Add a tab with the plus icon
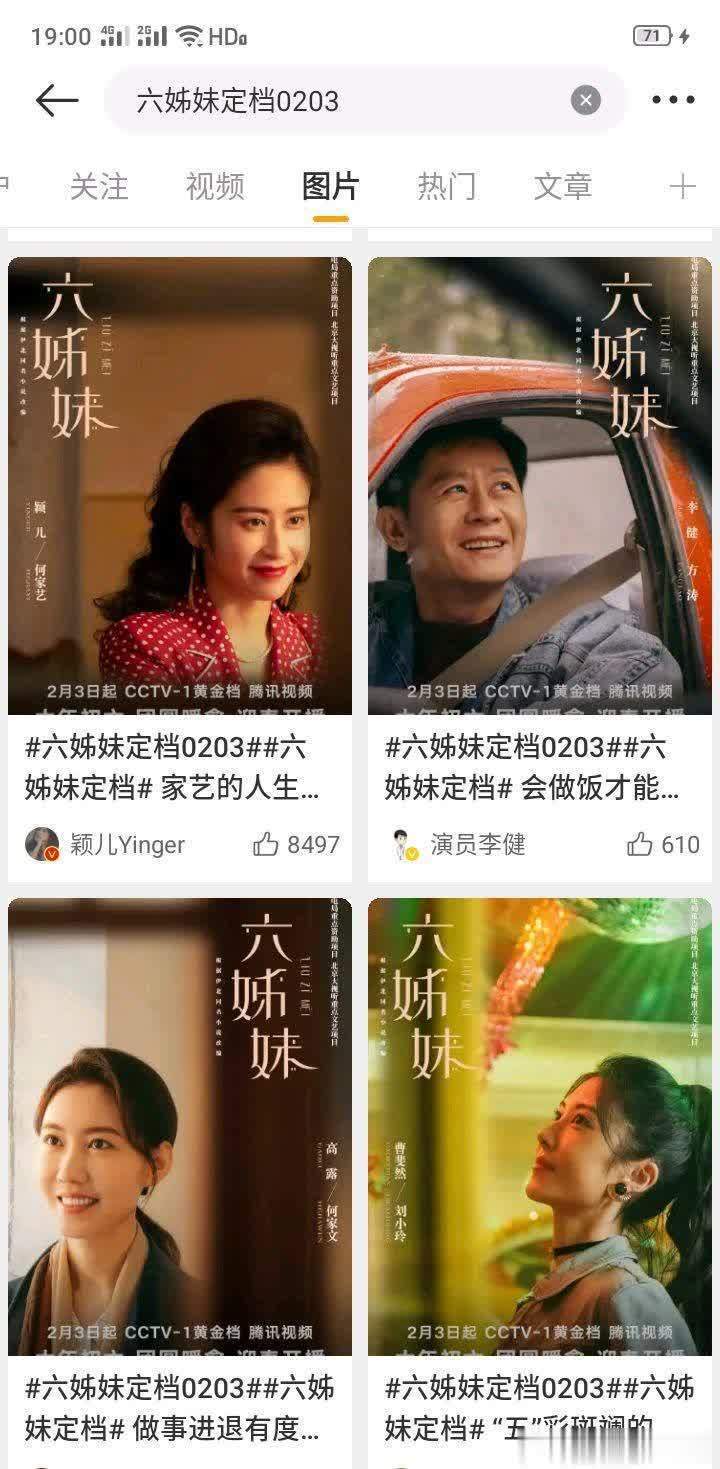720x1469 pixels. point(682,186)
